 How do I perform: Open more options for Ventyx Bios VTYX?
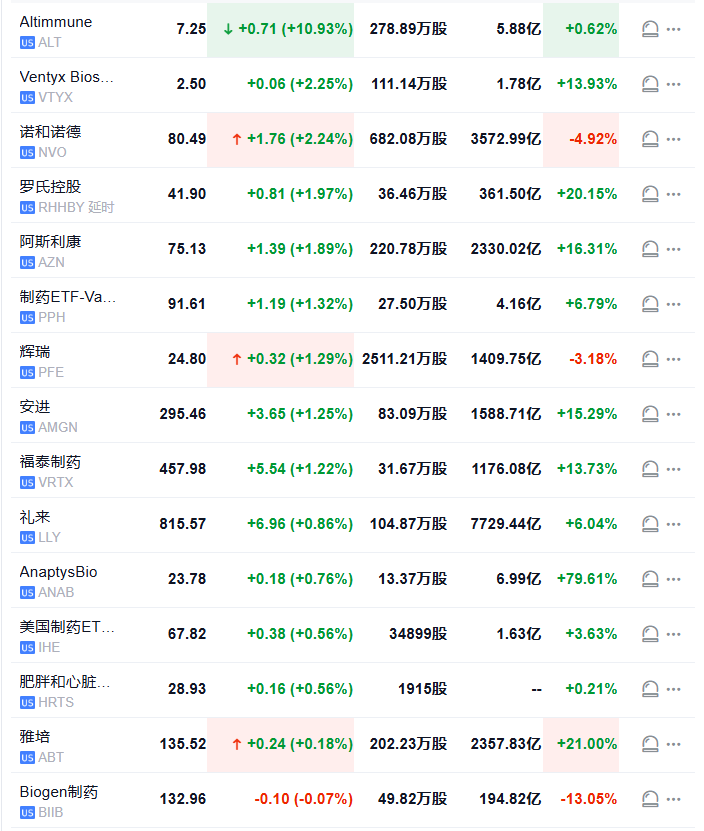(x=673, y=84)
